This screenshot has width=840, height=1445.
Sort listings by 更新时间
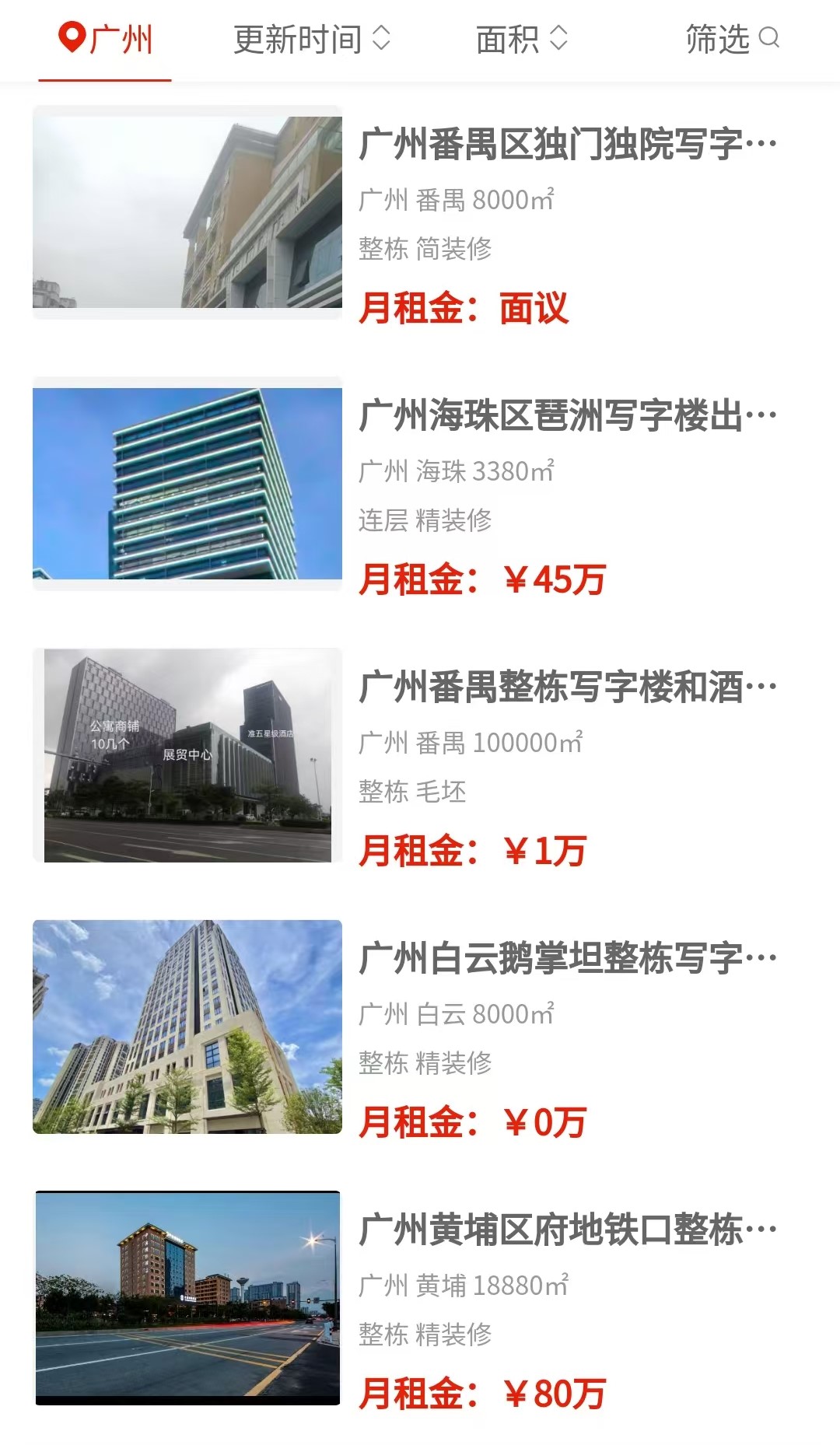312,39
